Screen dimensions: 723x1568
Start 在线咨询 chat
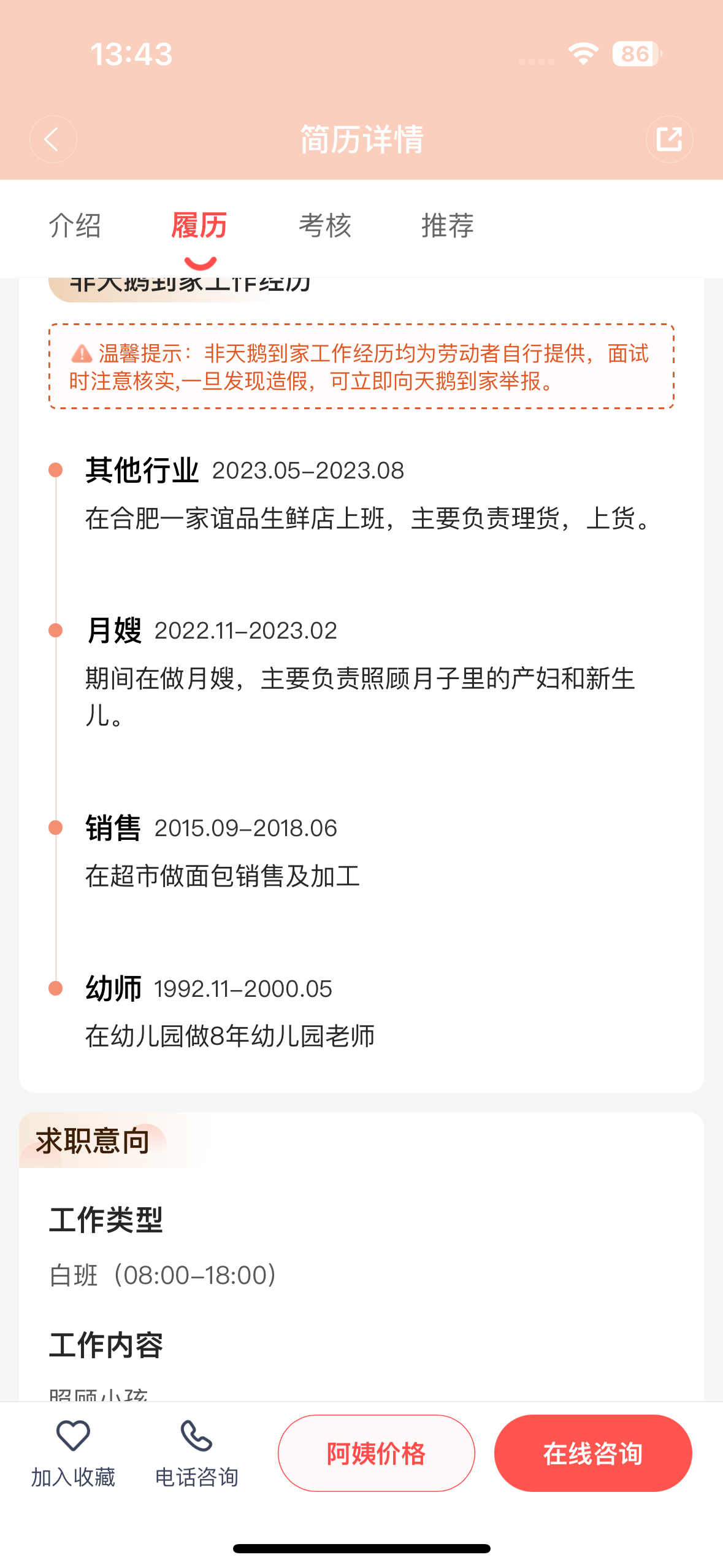[x=593, y=1453]
